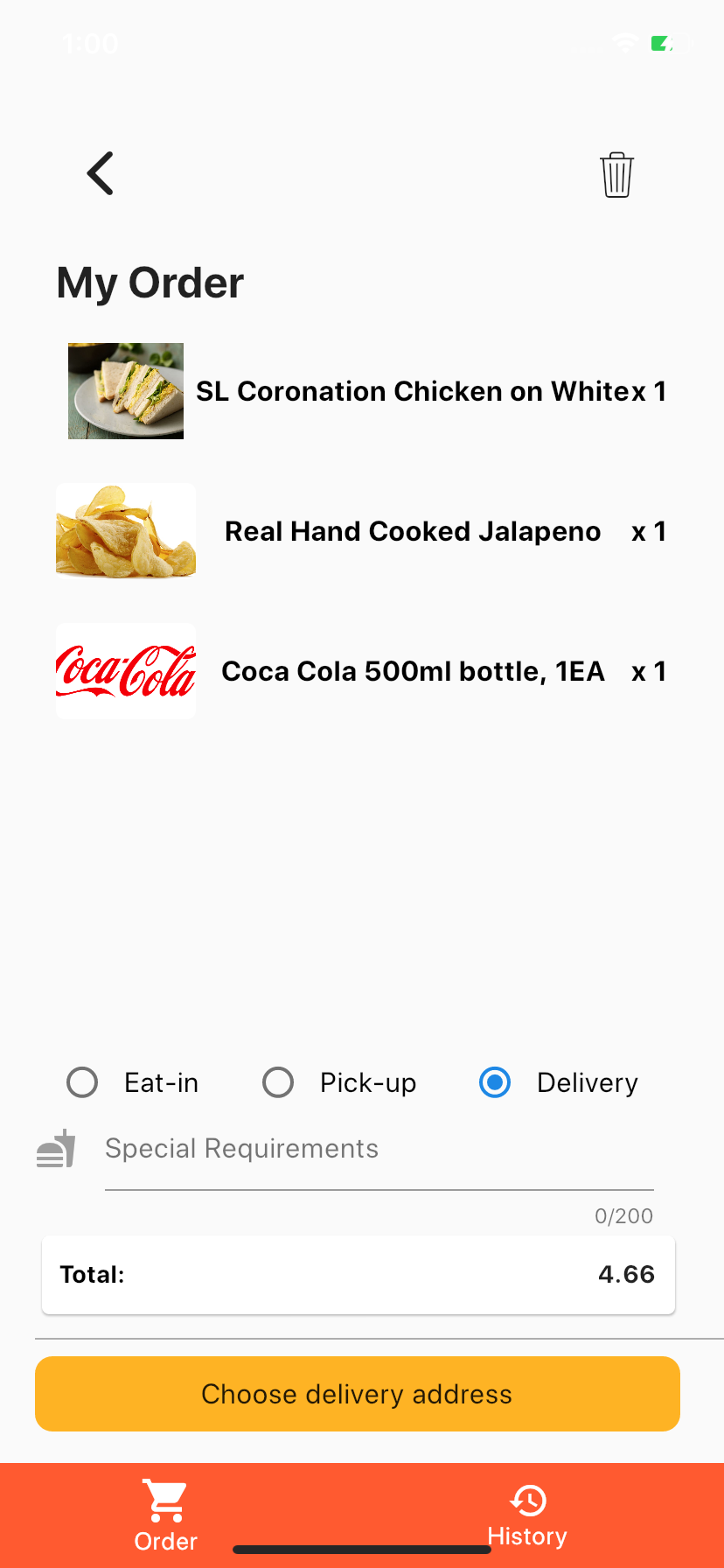Go back using the back arrow

coord(101,173)
